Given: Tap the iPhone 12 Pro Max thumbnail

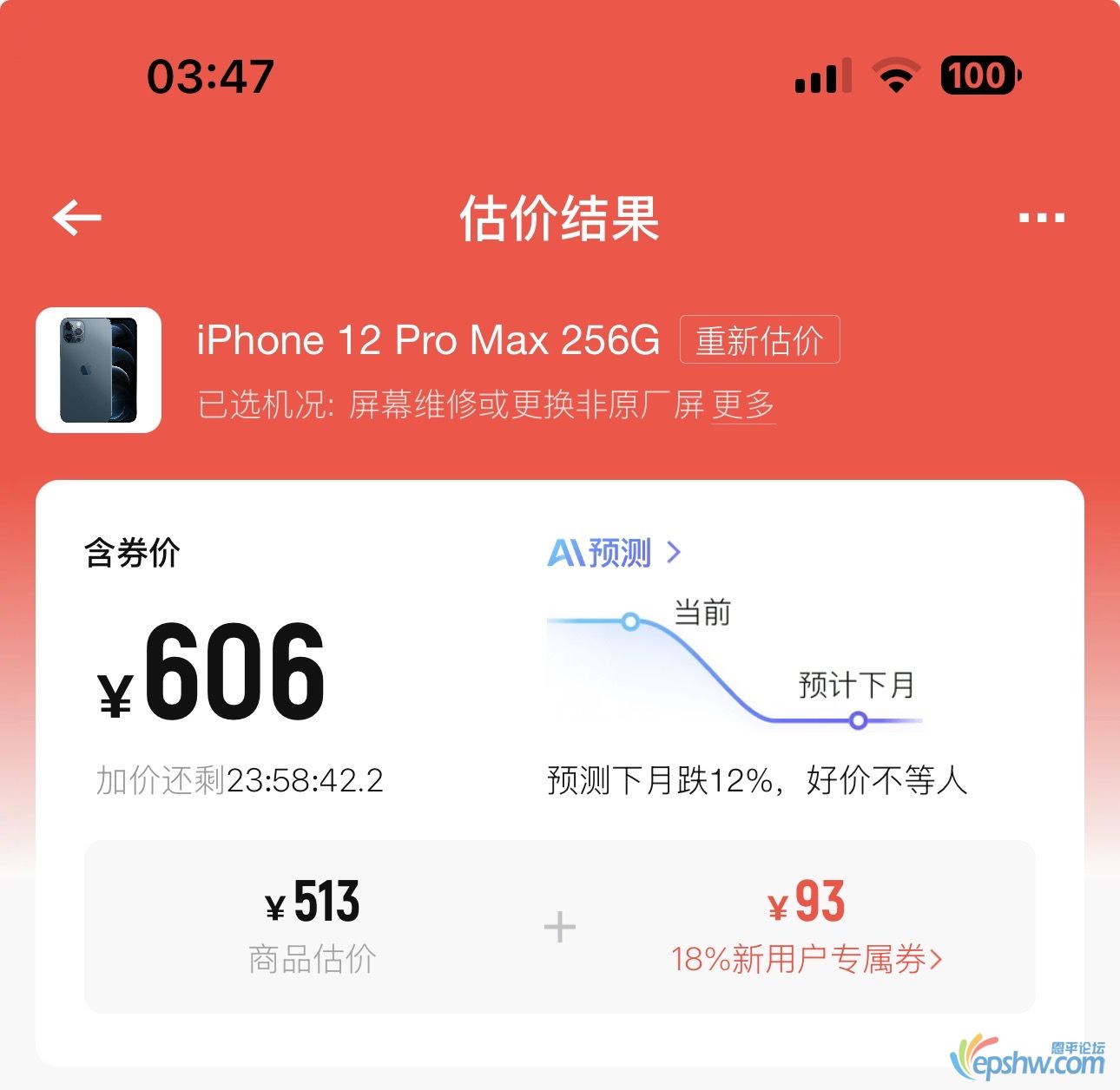Looking at the screenshot, I should [98, 370].
